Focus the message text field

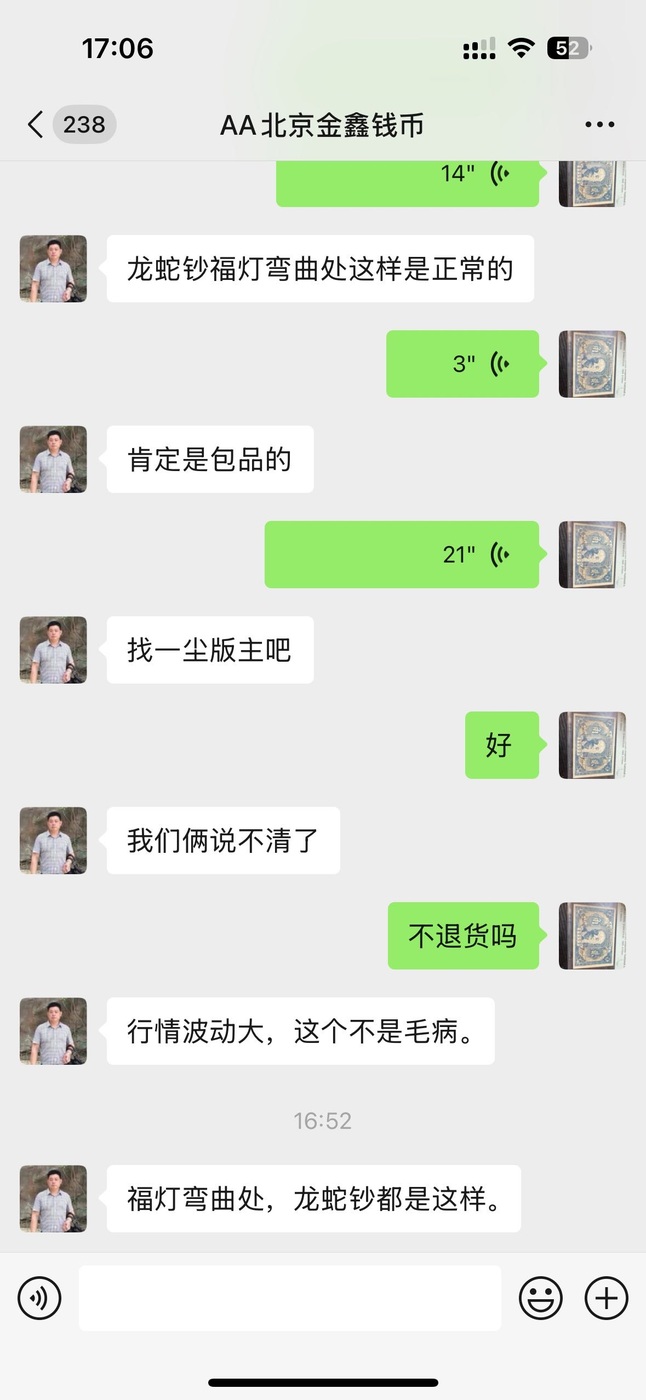[290, 1298]
